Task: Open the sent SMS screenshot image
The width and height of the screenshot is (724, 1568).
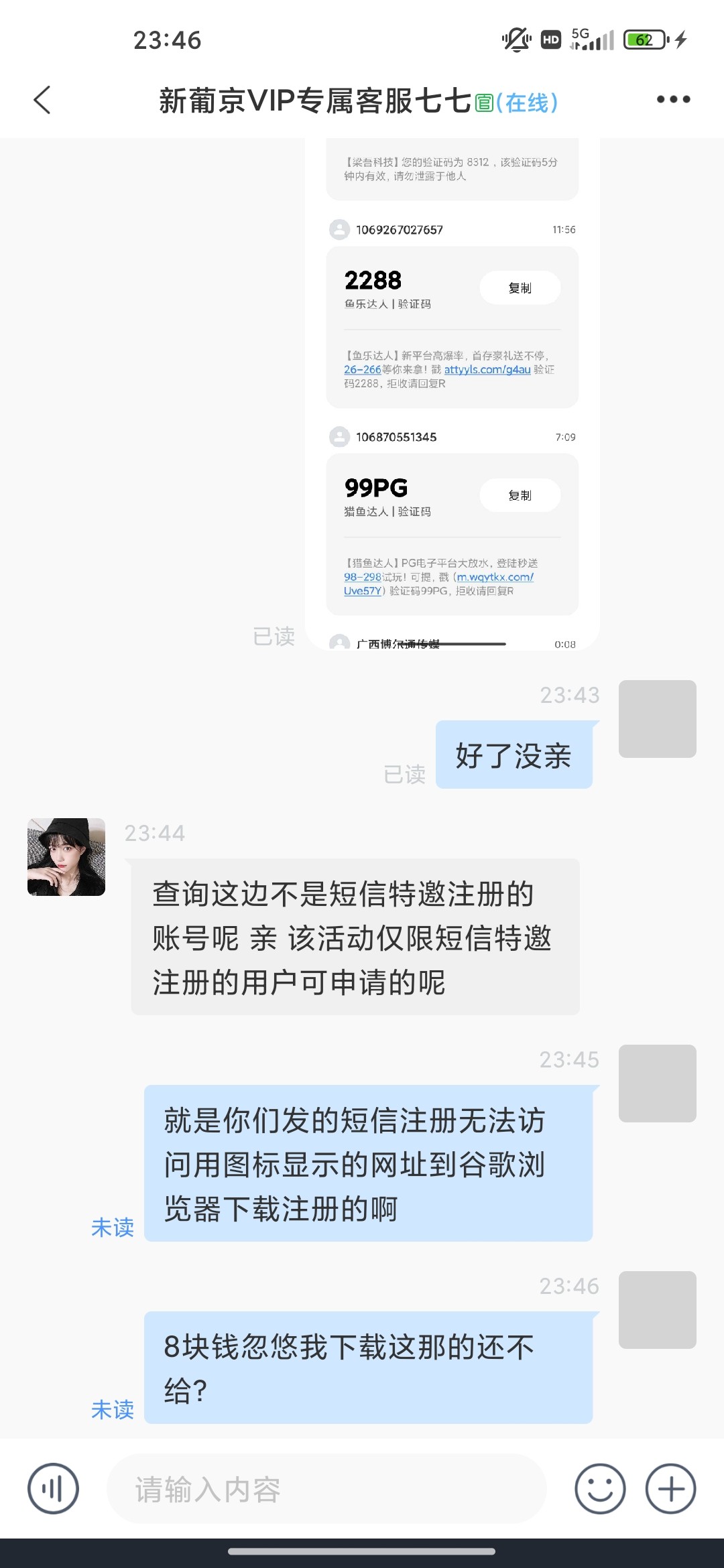Action: [x=452, y=389]
